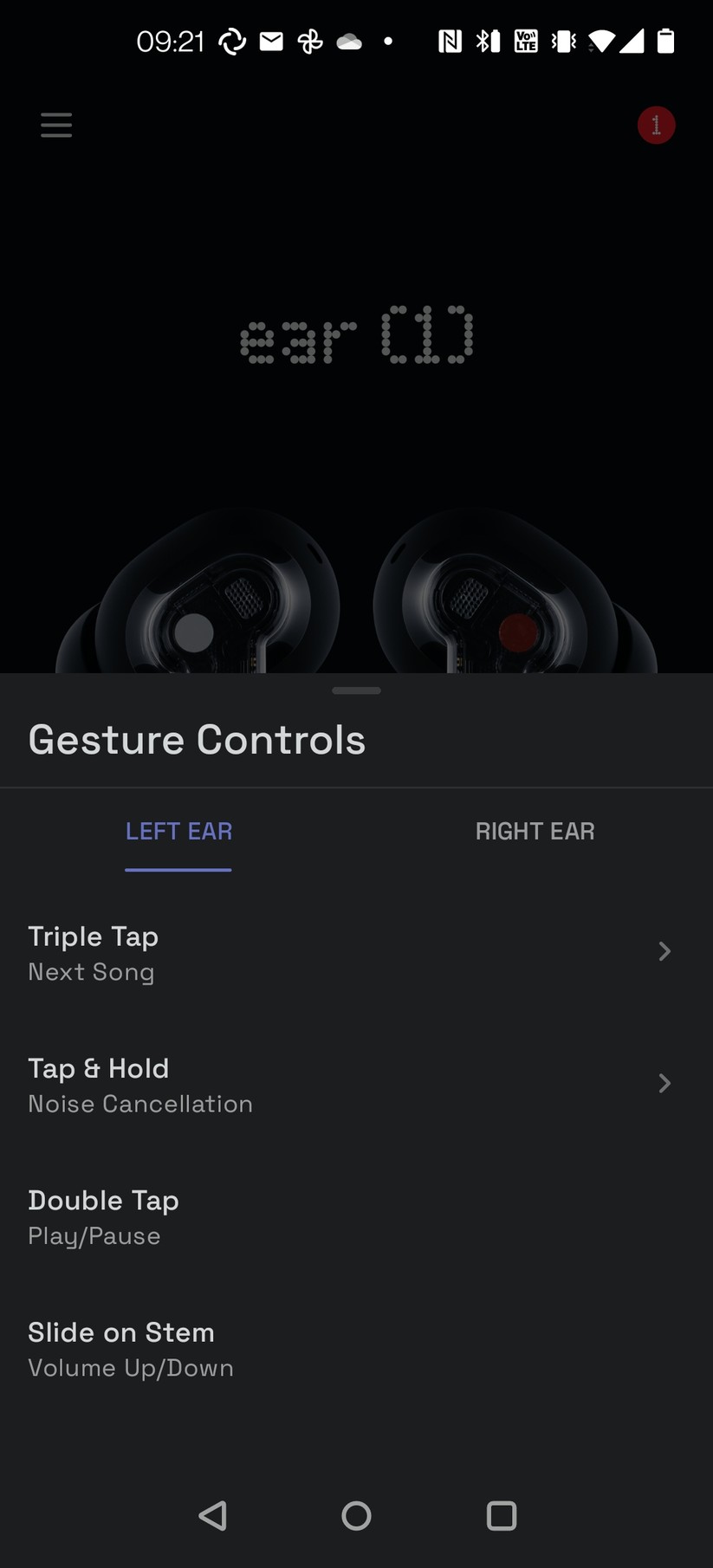Image resolution: width=713 pixels, height=1568 pixels.
Task: Tap the red notification badge showing 1
Action: click(x=657, y=125)
